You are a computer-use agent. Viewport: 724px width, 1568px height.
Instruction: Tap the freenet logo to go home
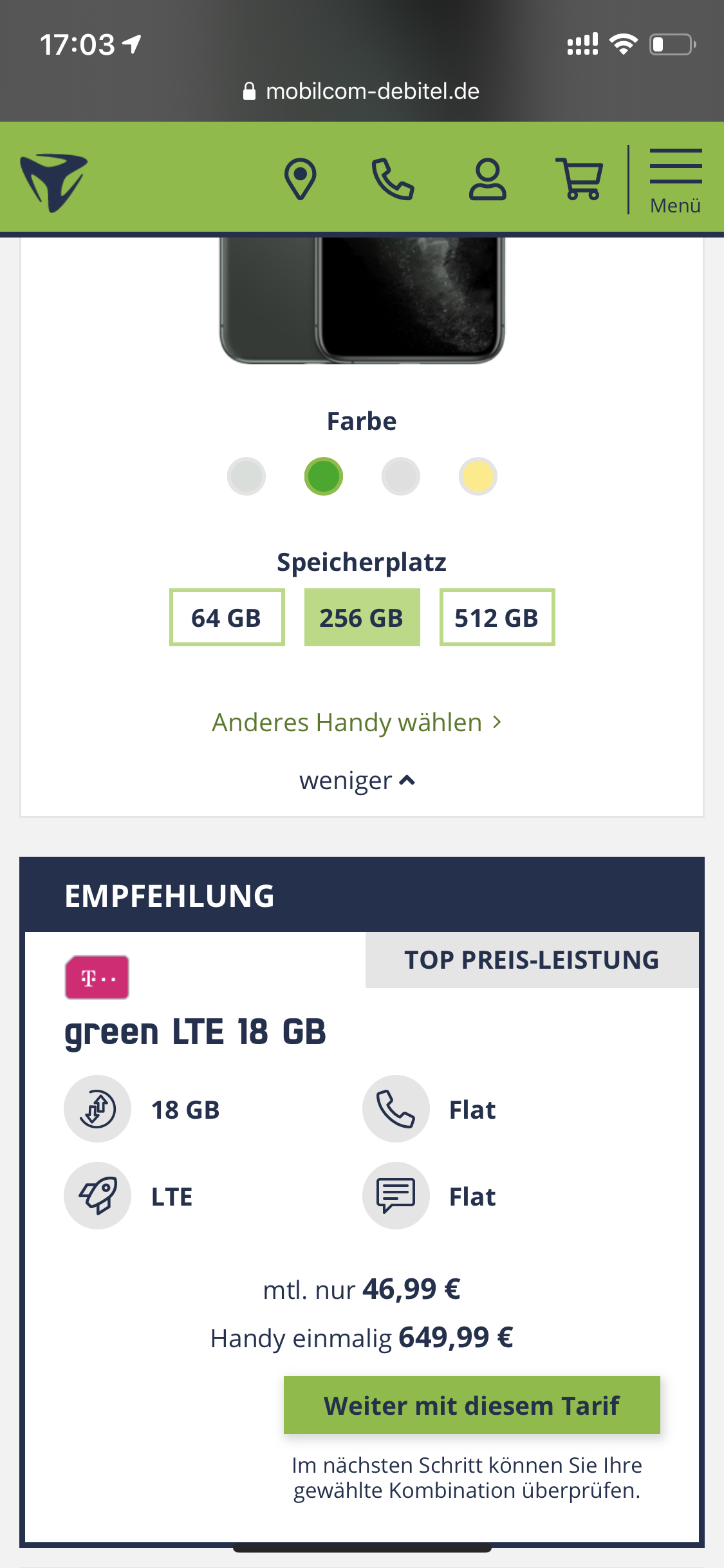[53, 182]
